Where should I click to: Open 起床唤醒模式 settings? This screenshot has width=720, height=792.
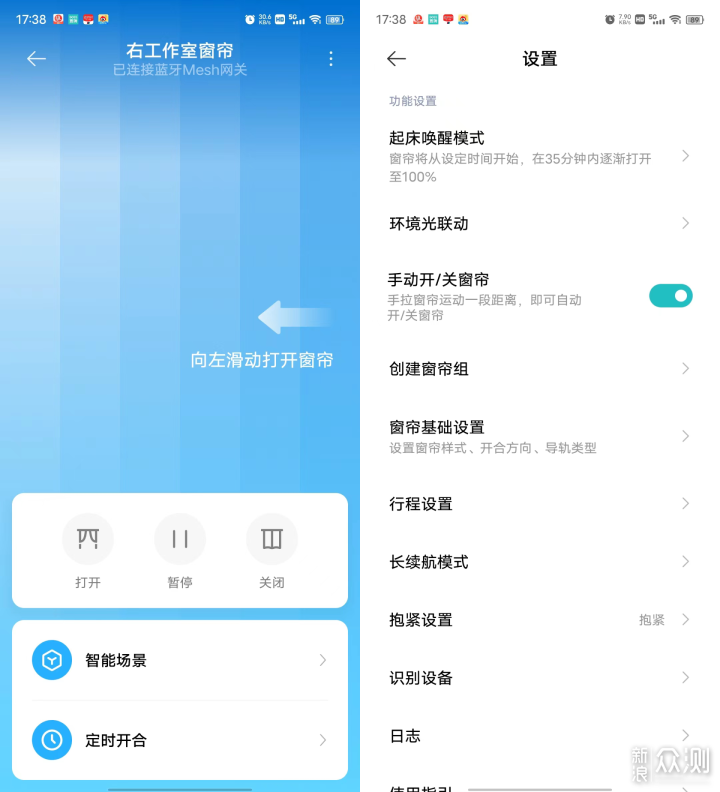(x=539, y=156)
